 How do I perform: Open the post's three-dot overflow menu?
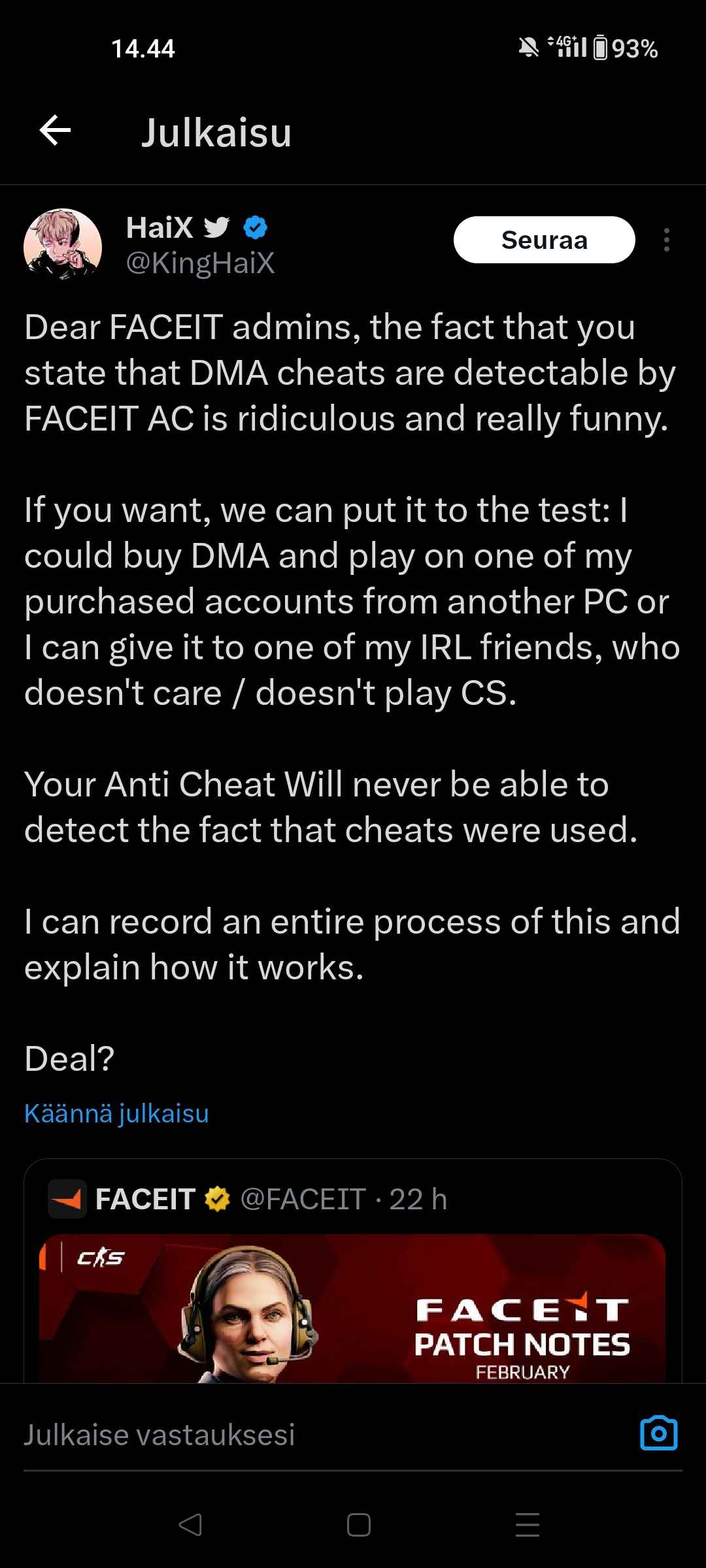[x=666, y=240]
